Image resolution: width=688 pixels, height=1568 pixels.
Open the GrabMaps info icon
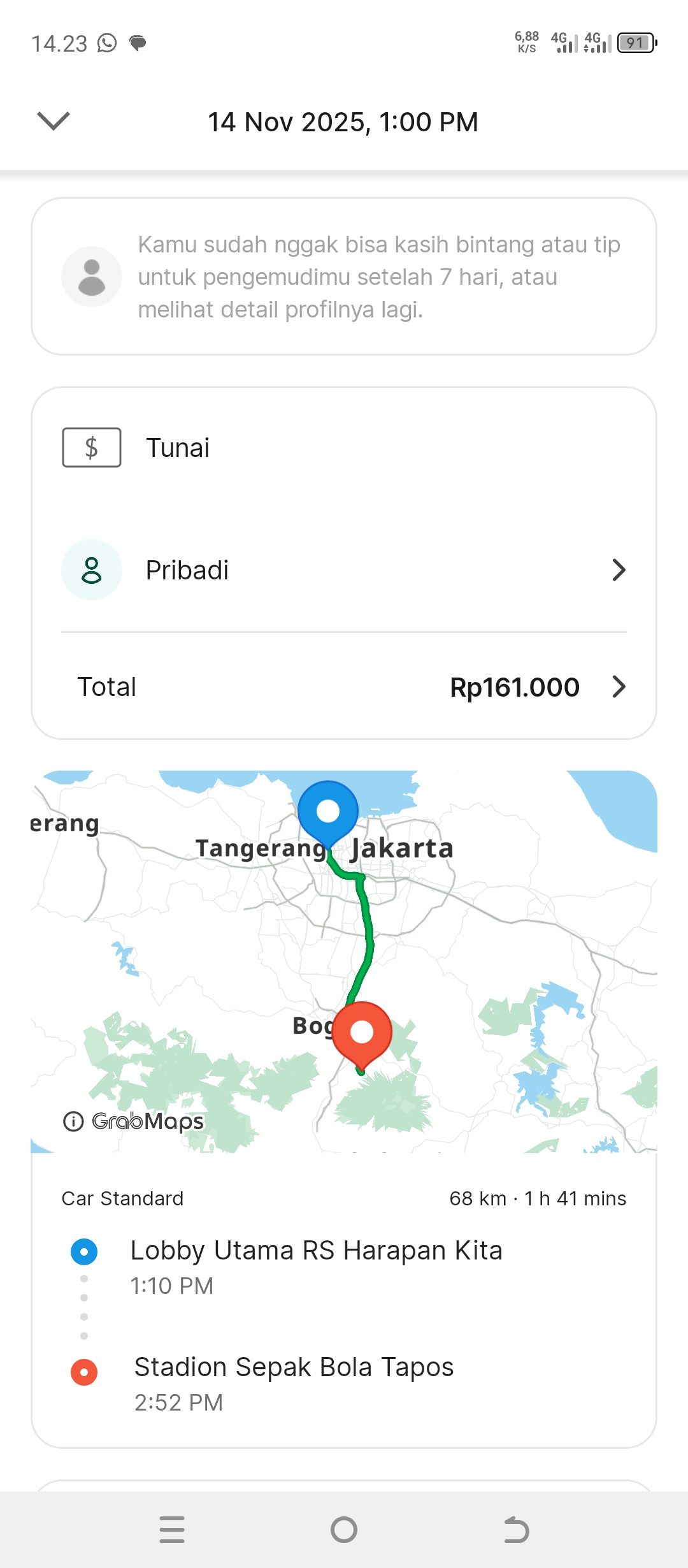pyautogui.click(x=73, y=1121)
